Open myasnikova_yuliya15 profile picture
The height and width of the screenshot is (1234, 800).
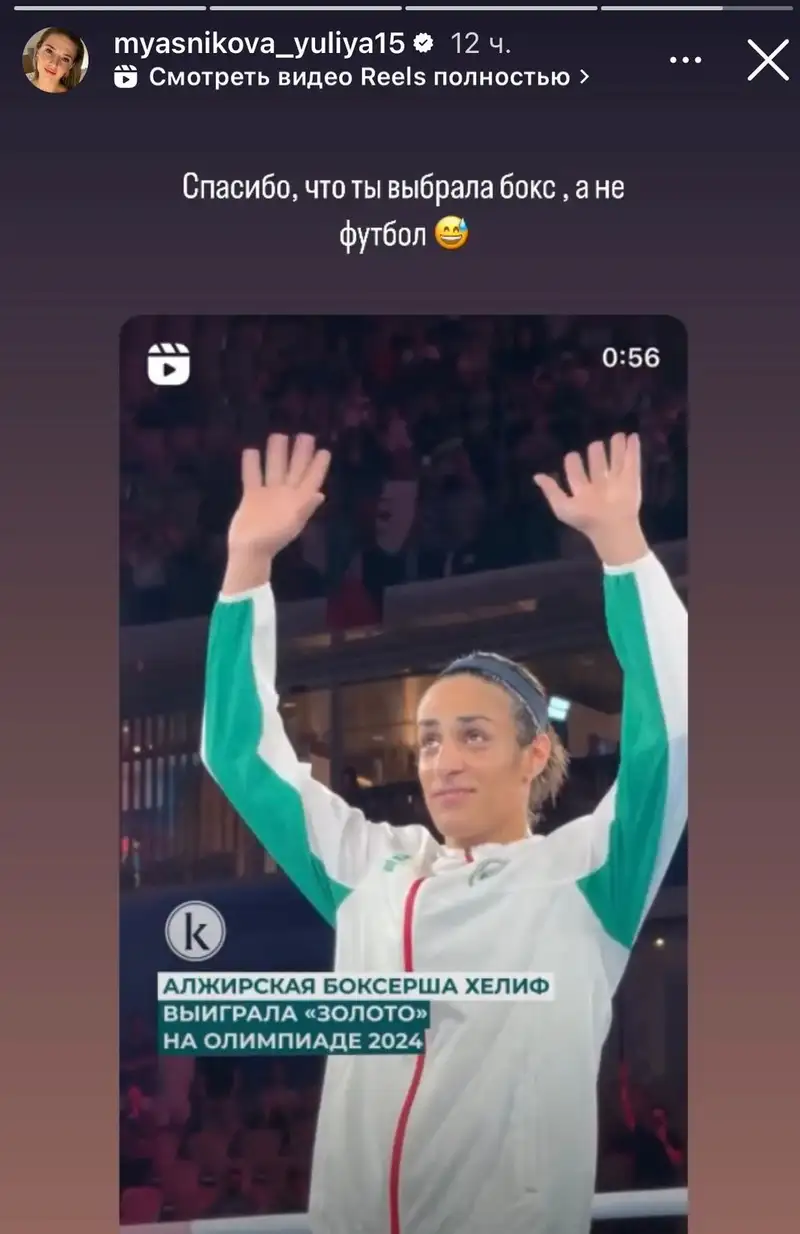(x=55, y=60)
